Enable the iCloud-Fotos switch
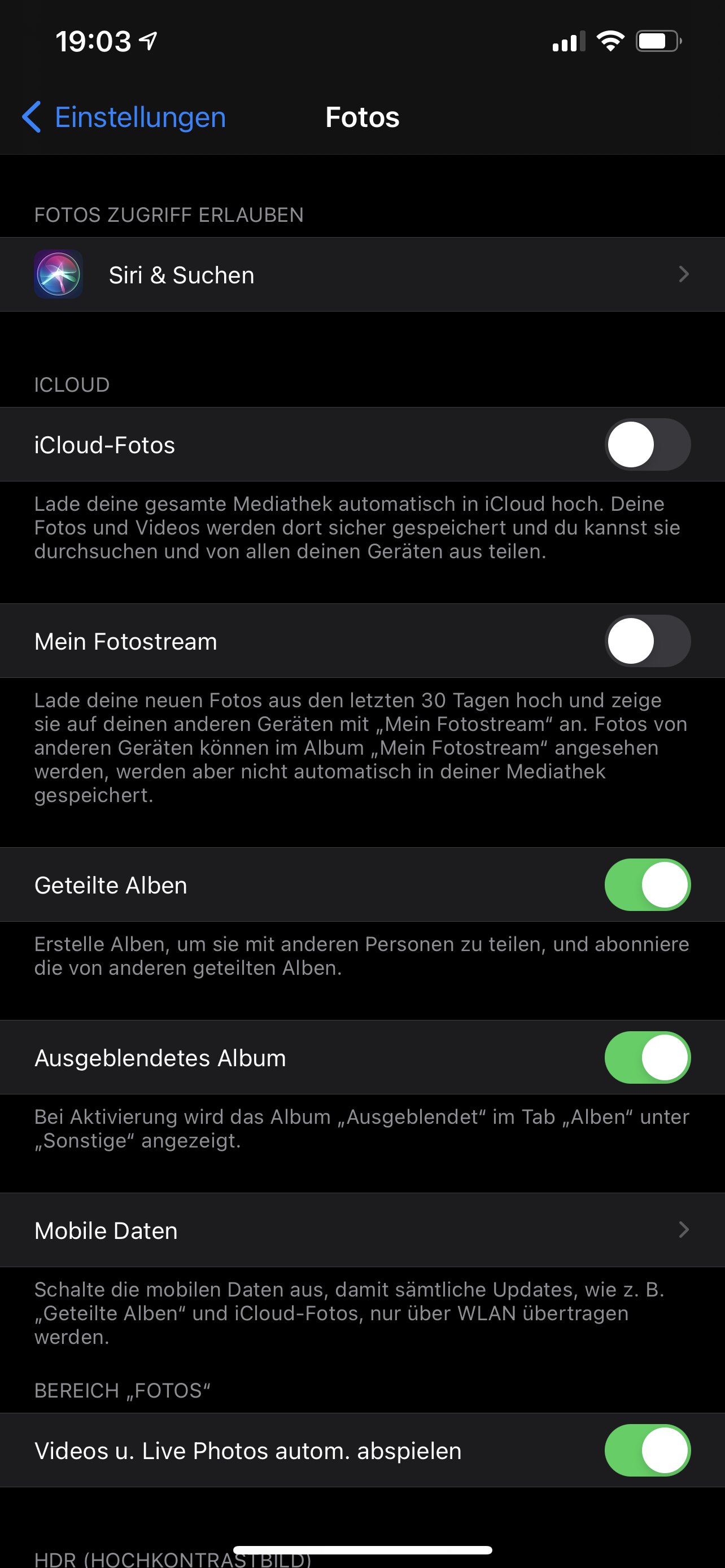 pyautogui.click(x=647, y=445)
